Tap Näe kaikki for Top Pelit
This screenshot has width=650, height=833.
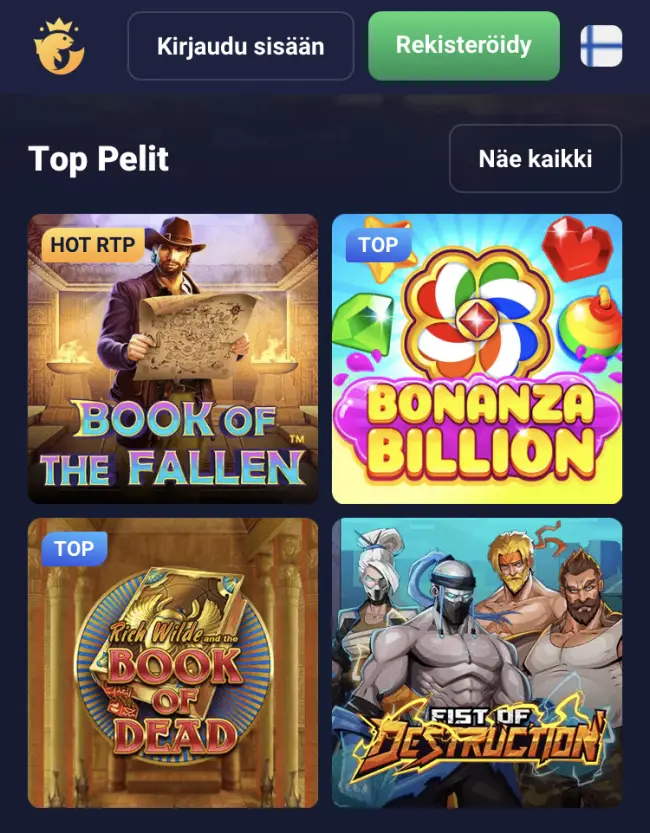click(535, 159)
